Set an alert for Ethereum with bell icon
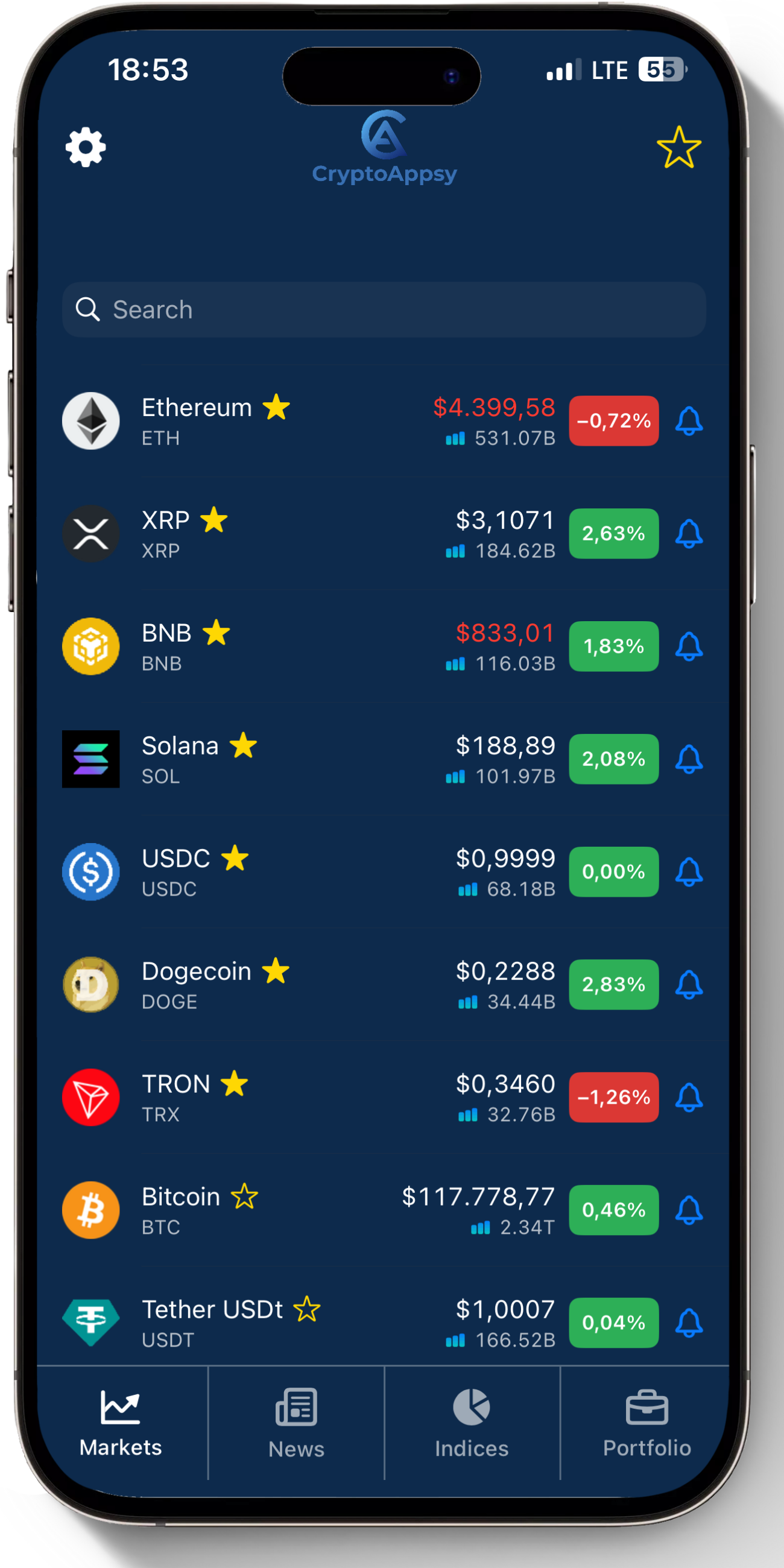This screenshot has width=784, height=1568. (x=689, y=421)
